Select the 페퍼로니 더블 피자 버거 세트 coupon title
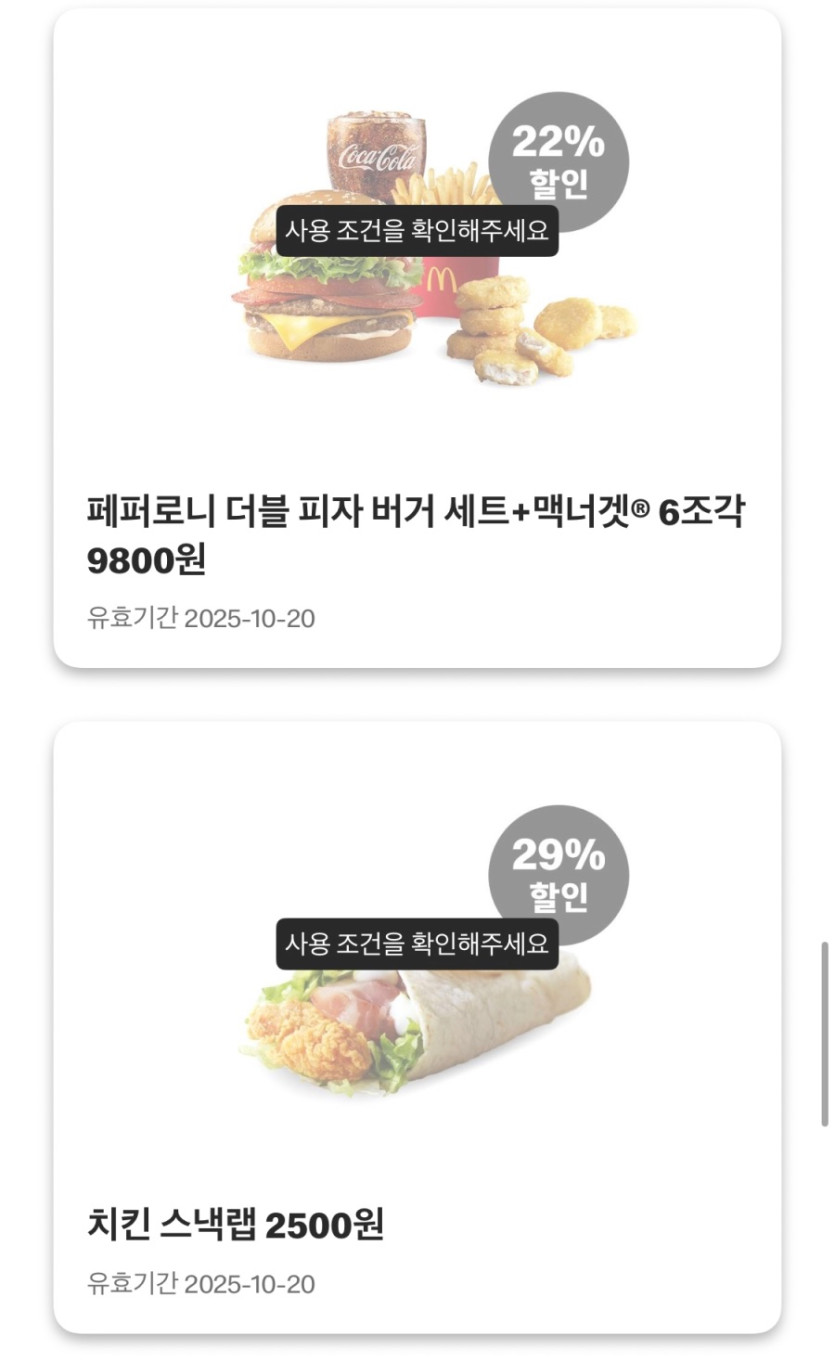 (x=300, y=510)
